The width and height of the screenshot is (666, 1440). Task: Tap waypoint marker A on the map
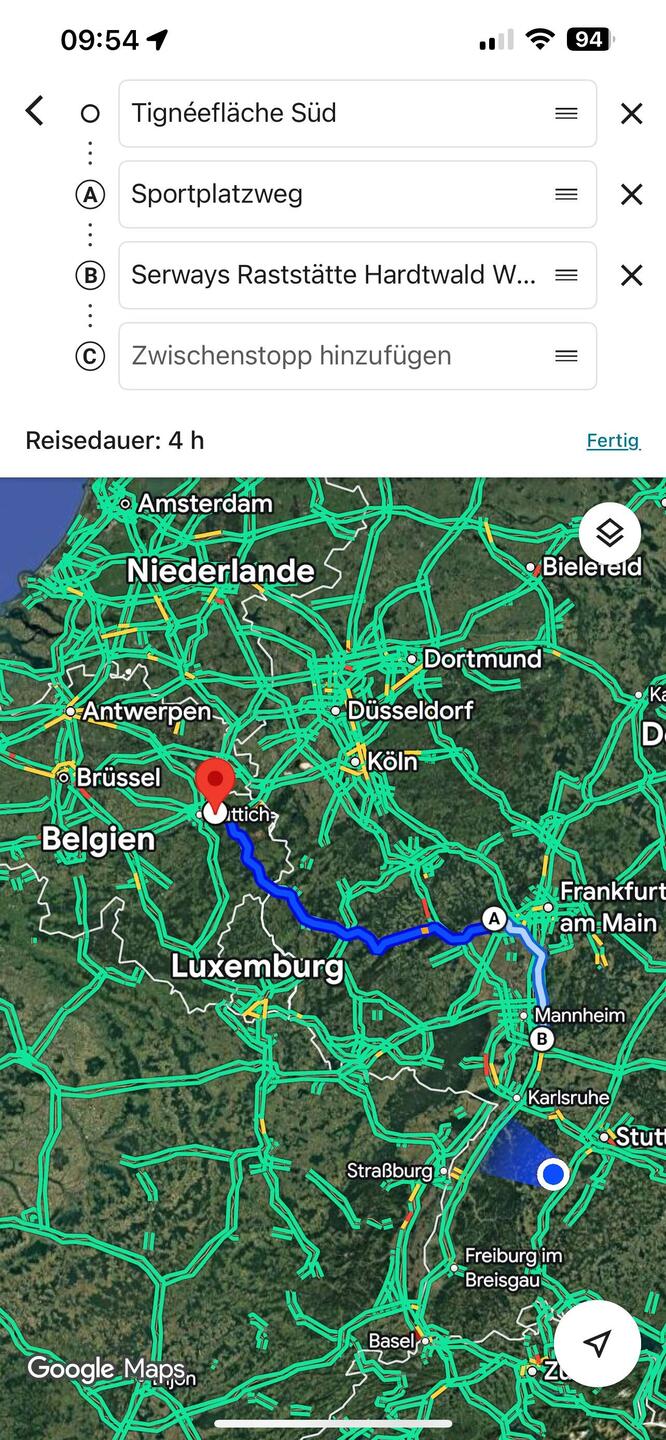point(493,918)
